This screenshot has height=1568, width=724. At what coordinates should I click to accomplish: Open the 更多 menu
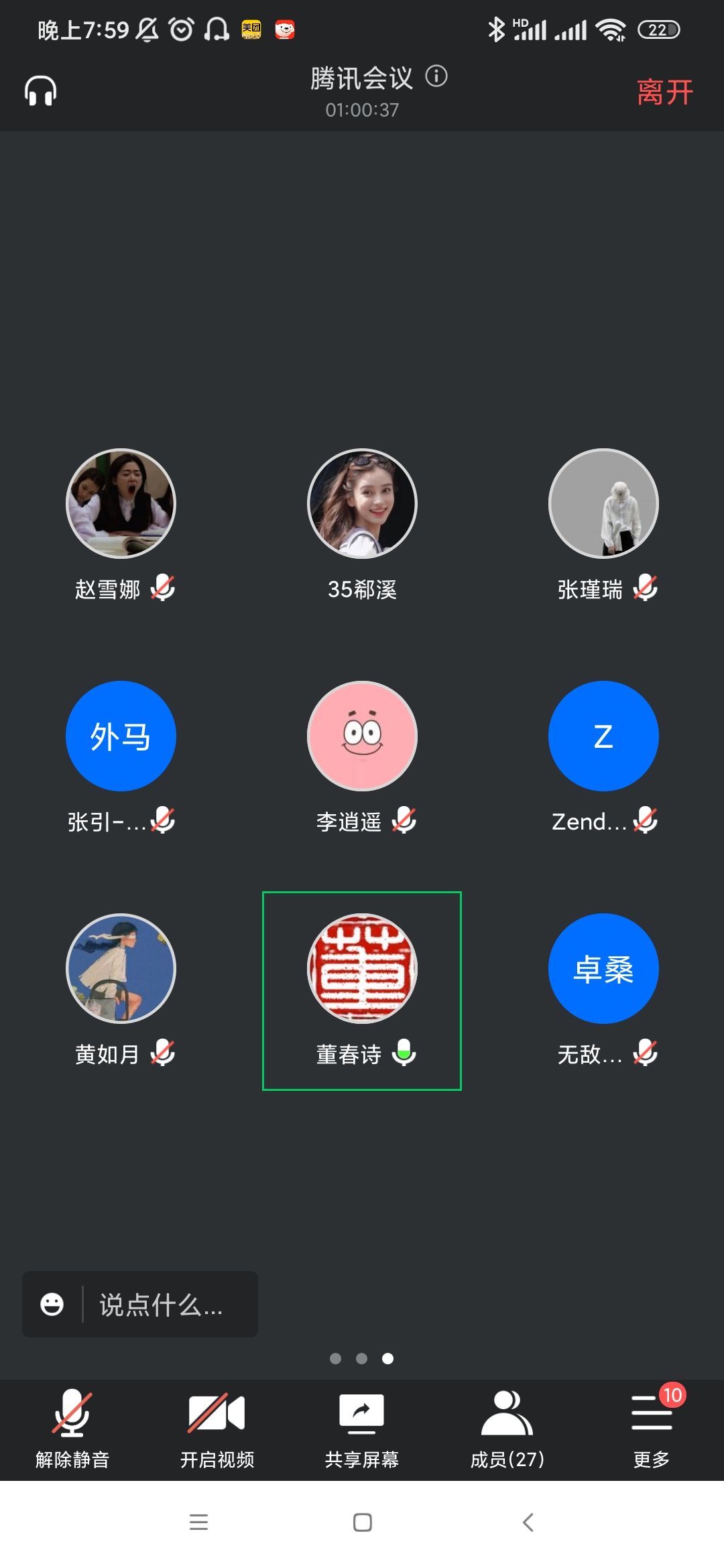(652, 1428)
